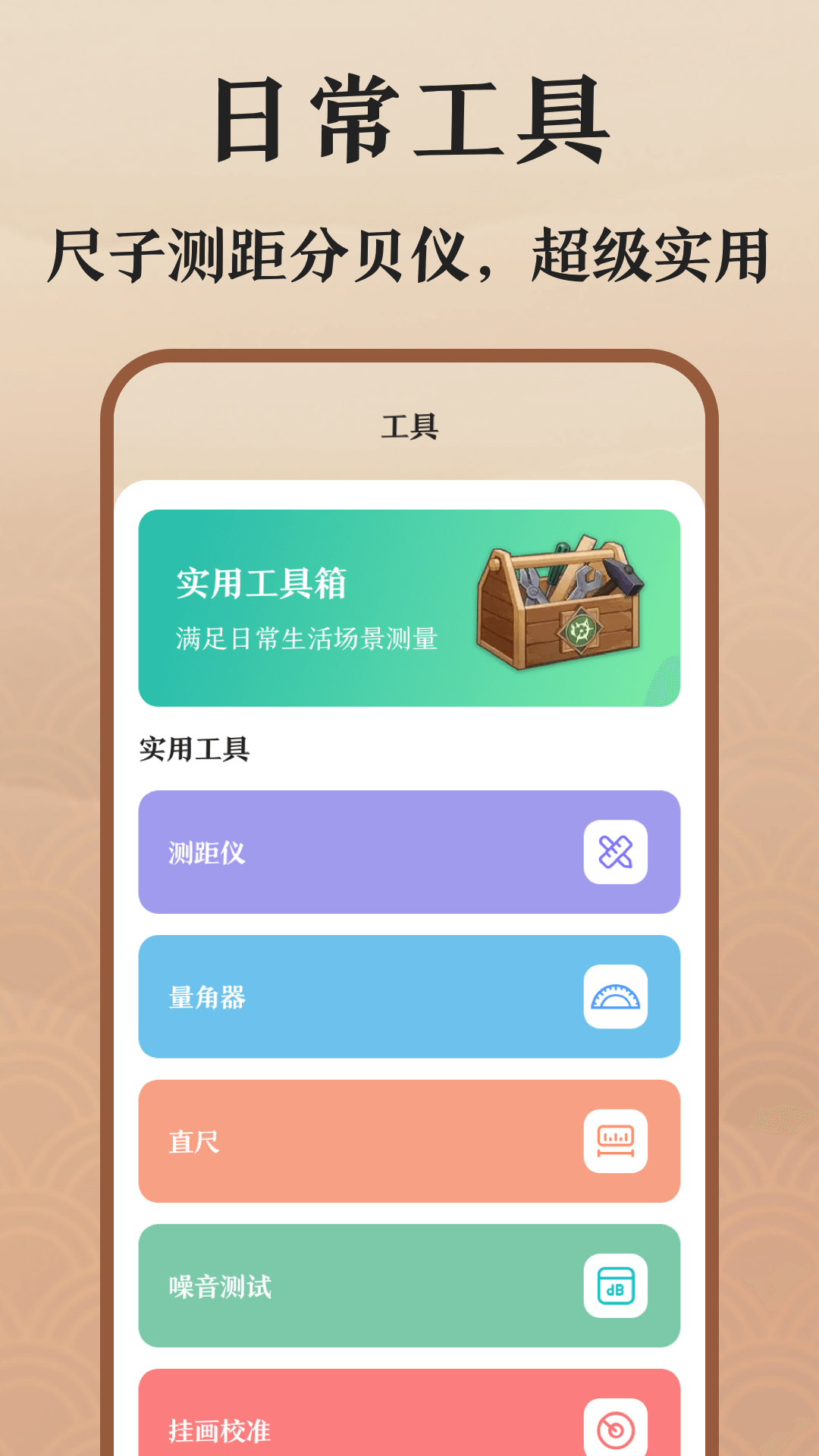Click the ruler icon on the 直尺 card
The image size is (819, 1456).
[x=617, y=1140]
